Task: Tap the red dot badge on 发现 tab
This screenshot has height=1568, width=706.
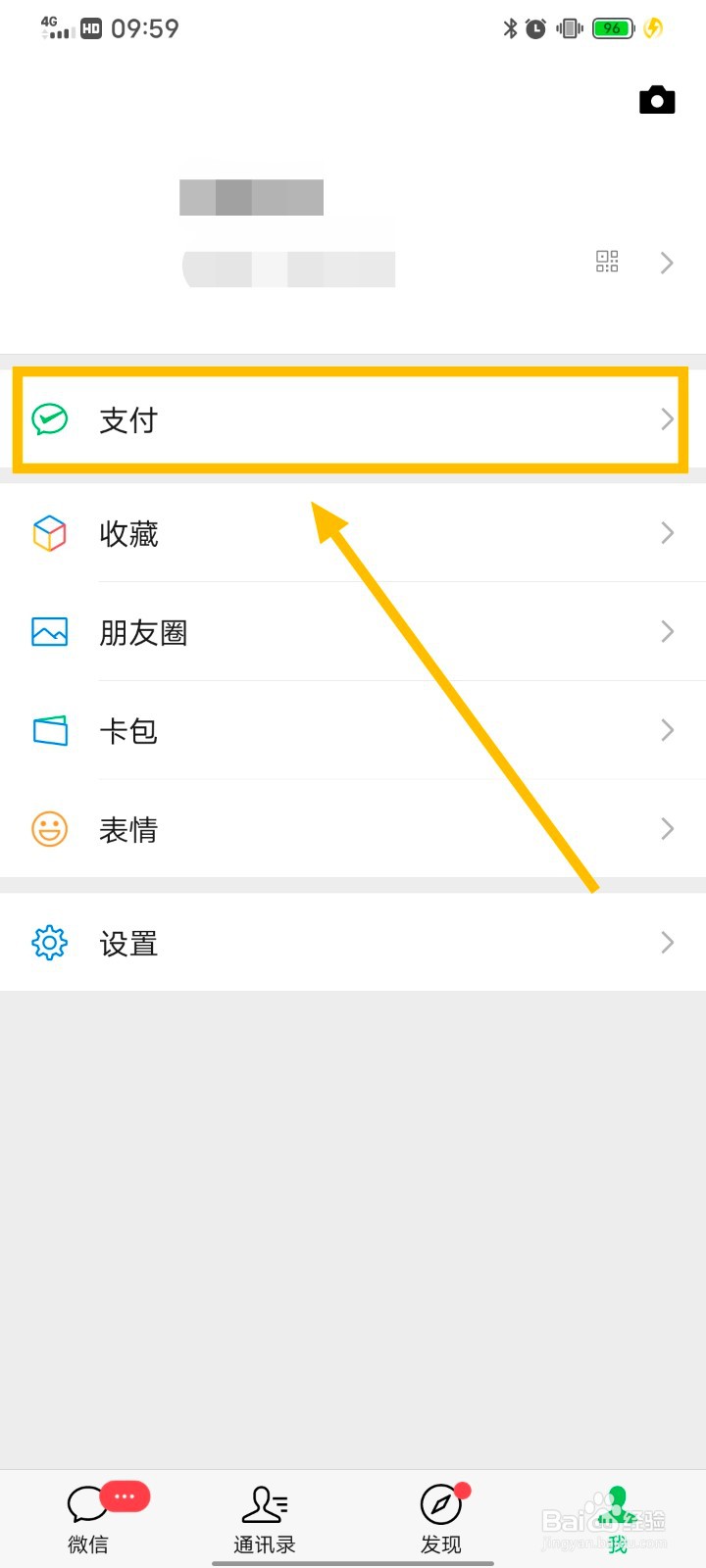Action: coord(462,1492)
